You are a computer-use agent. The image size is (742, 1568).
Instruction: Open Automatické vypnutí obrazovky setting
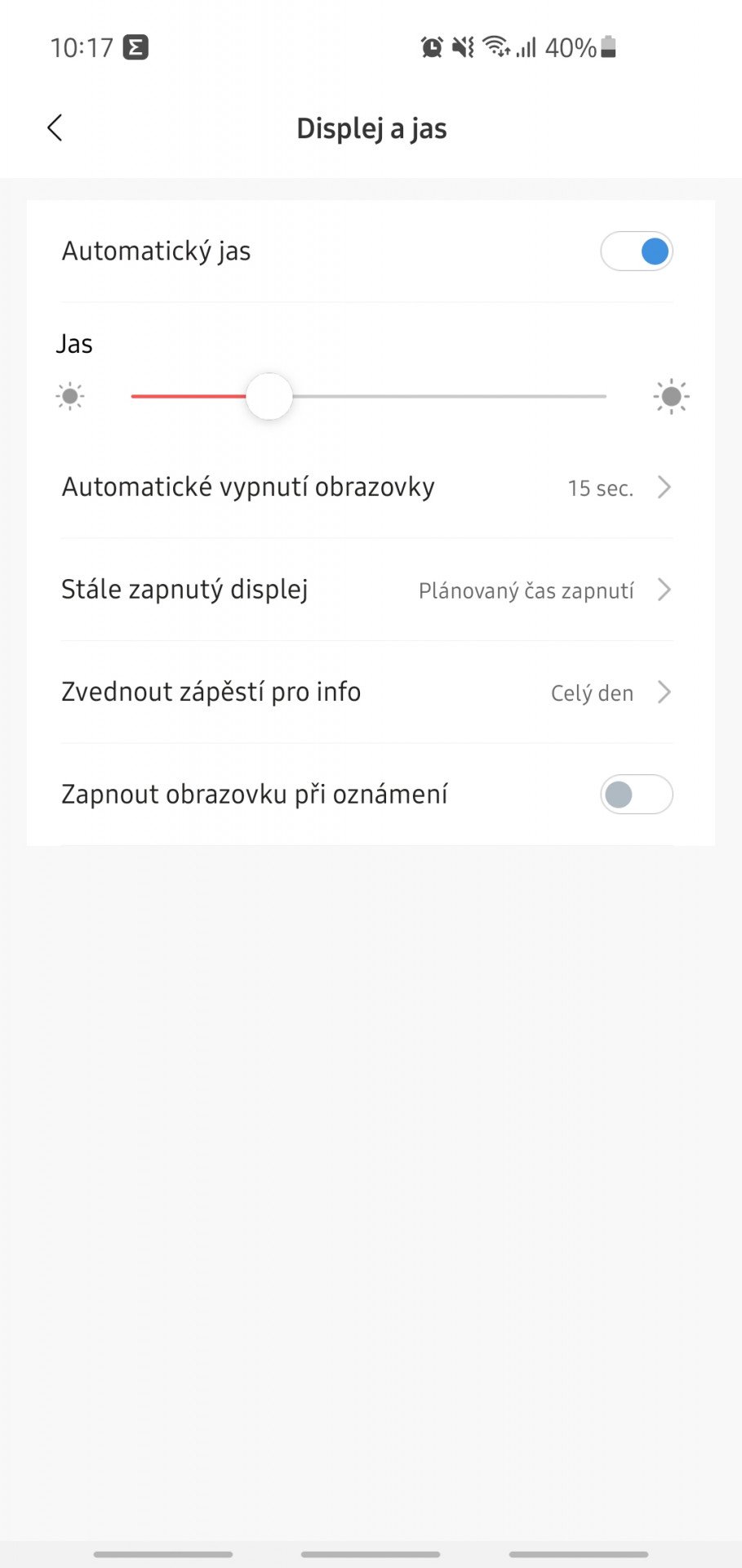tap(371, 488)
